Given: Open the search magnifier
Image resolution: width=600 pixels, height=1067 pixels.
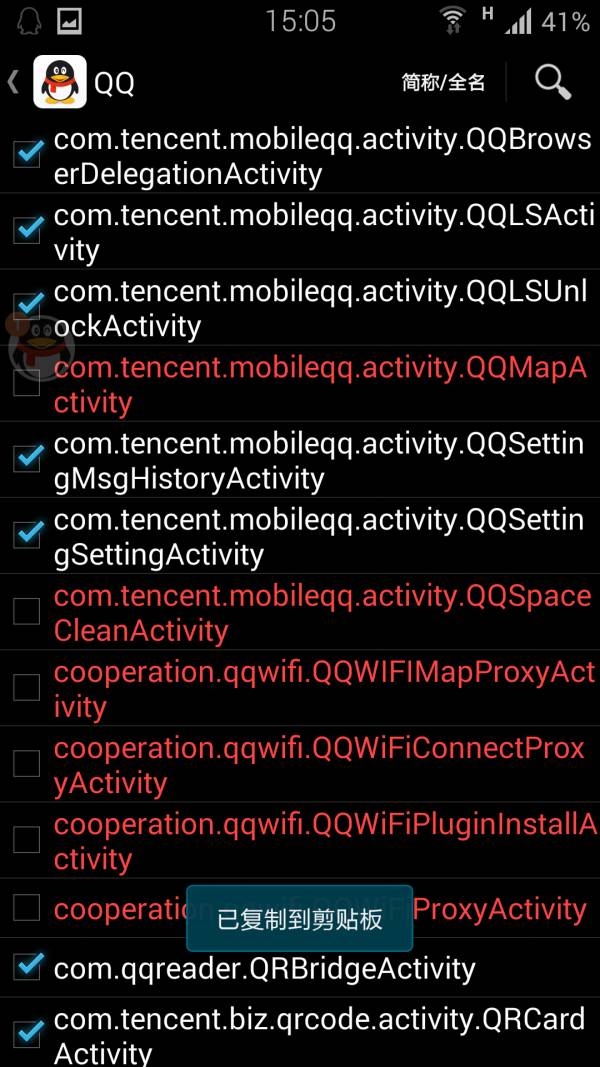Looking at the screenshot, I should [552, 82].
